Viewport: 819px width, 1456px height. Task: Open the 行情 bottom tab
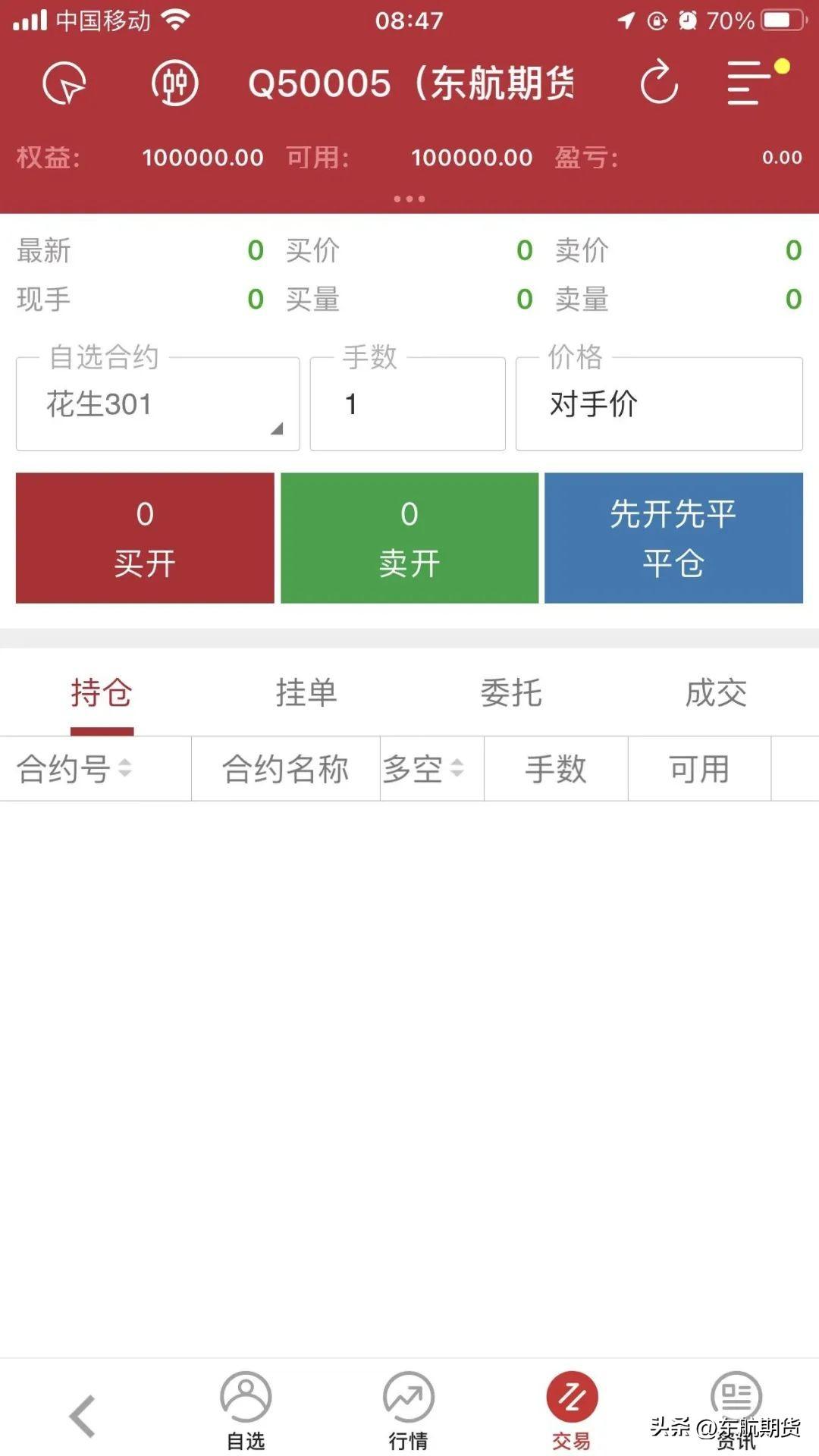409,1410
